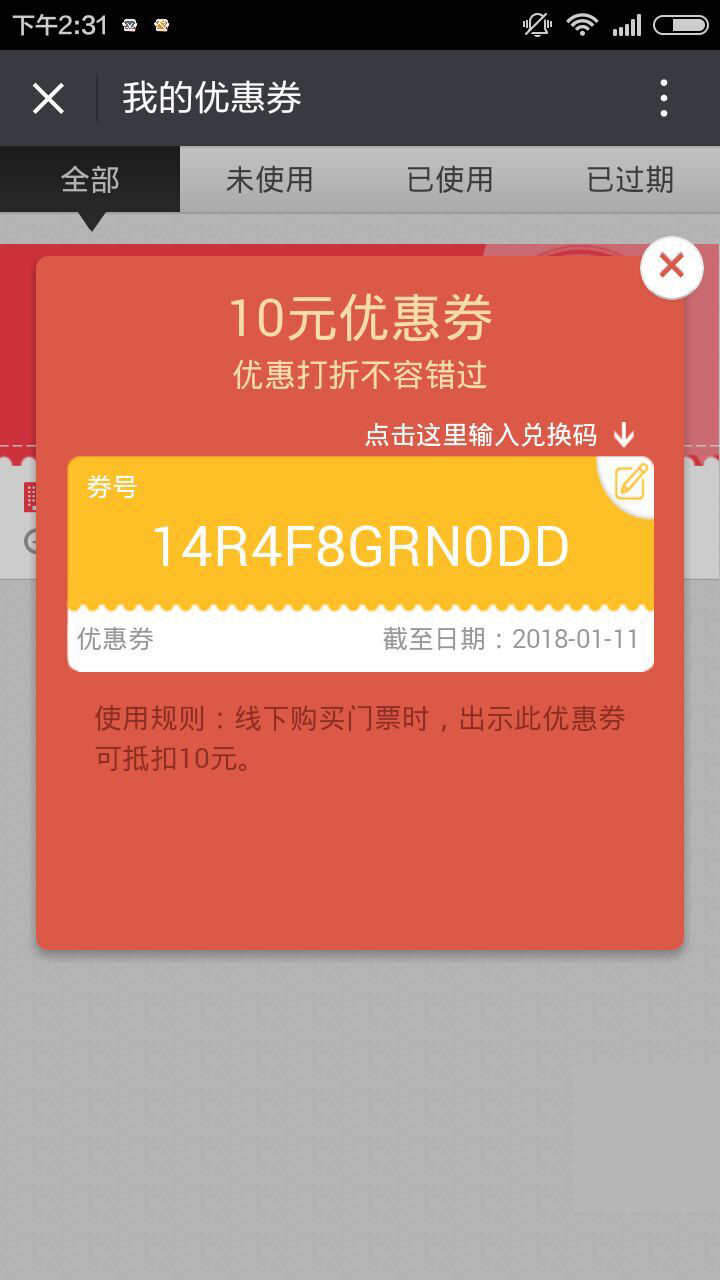Switch to the 已使用 tab

(449, 180)
